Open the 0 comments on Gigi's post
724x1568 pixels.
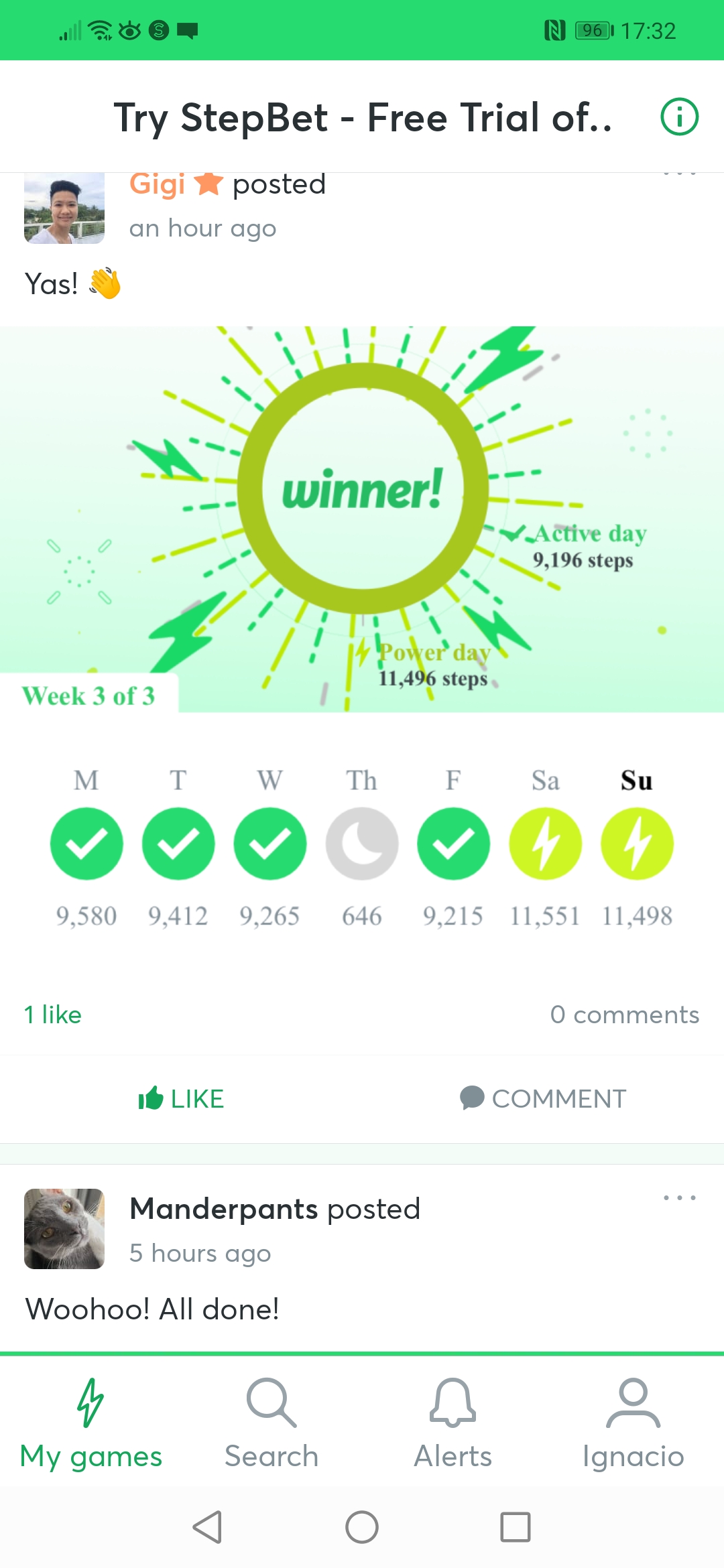pyautogui.click(x=624, y=1015)
